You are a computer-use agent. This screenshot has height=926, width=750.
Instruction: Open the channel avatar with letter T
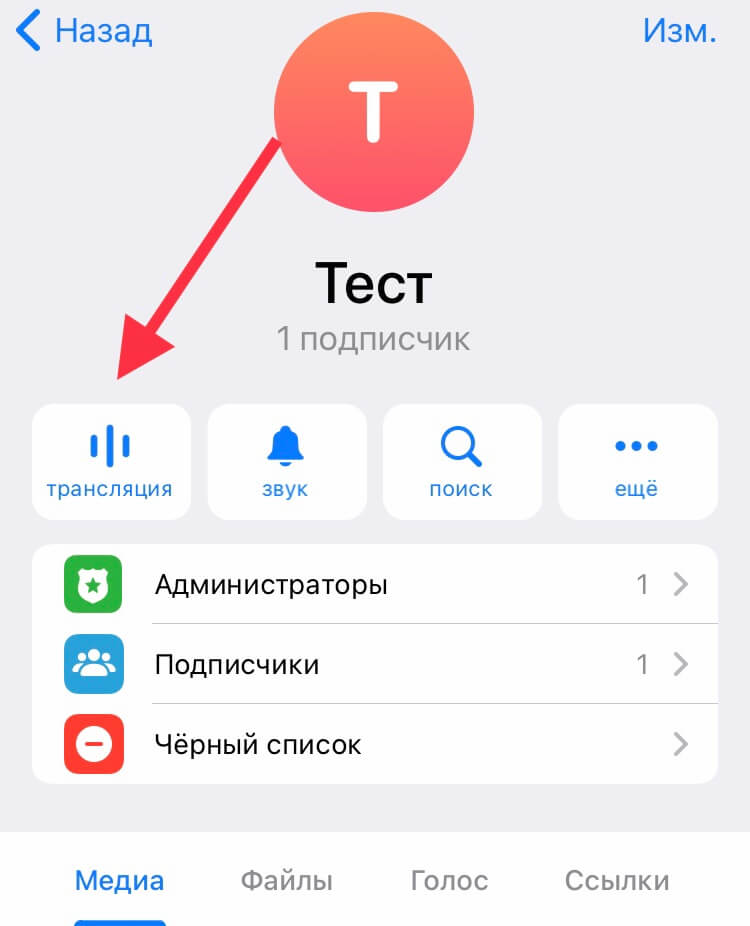pos(373,111)
